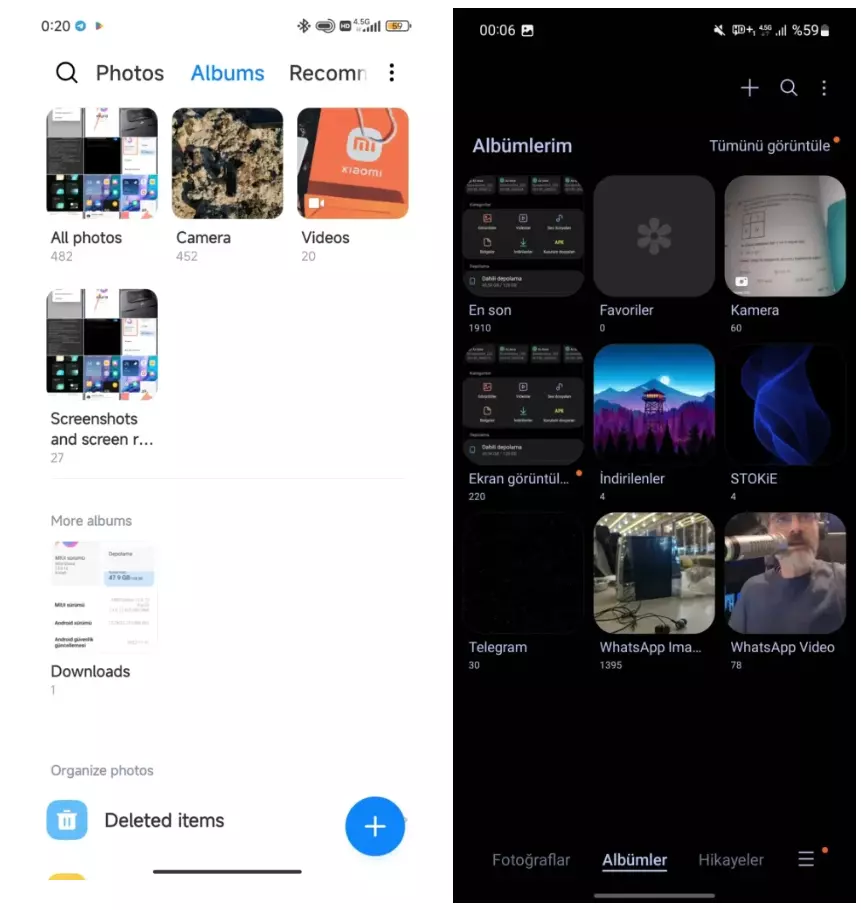Open the search icon beside Photos
This screenshot has width=861, height=910.
point(66,73)
